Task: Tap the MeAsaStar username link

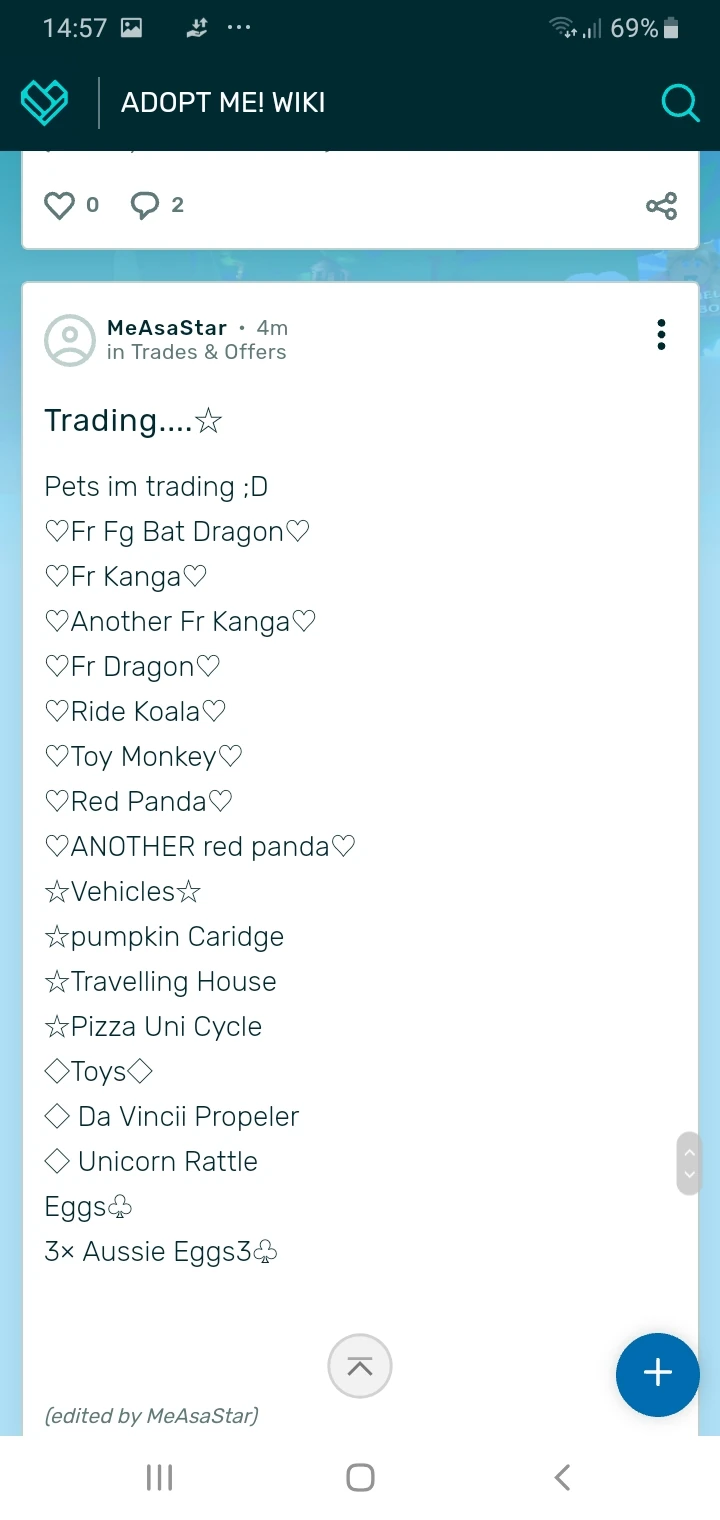Action: 166,327
